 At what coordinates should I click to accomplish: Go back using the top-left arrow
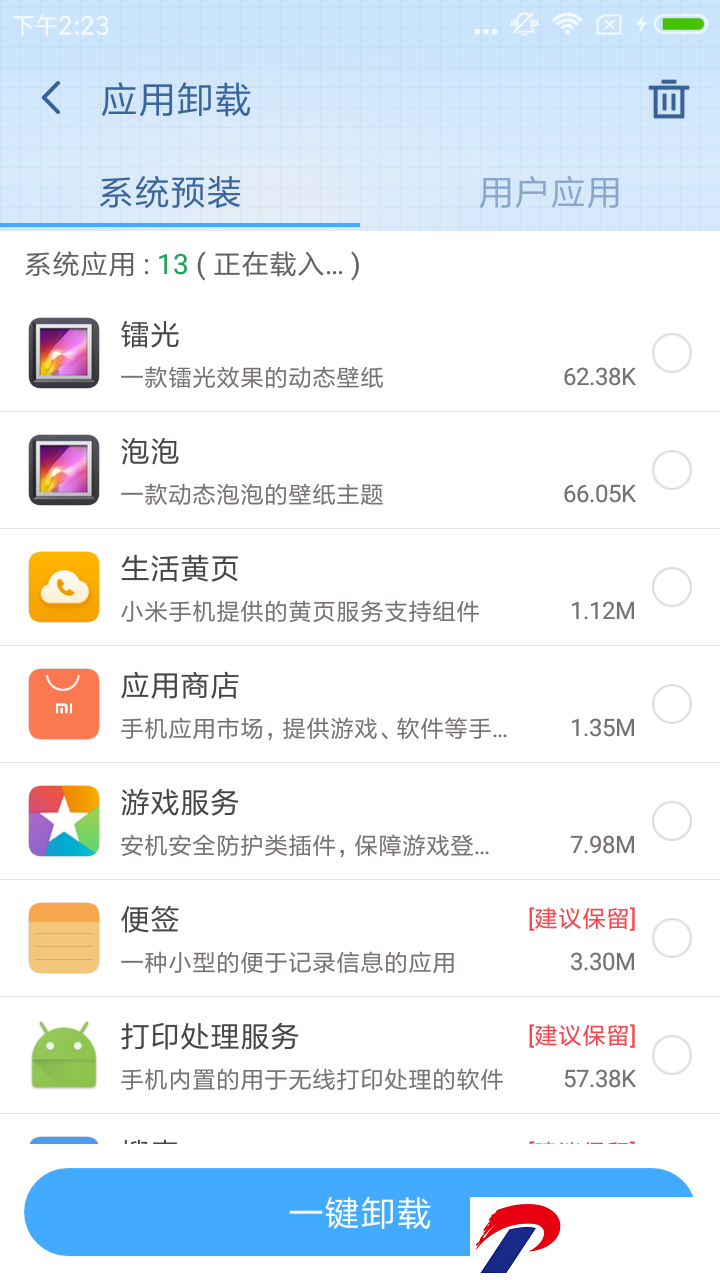pos(51,98)
